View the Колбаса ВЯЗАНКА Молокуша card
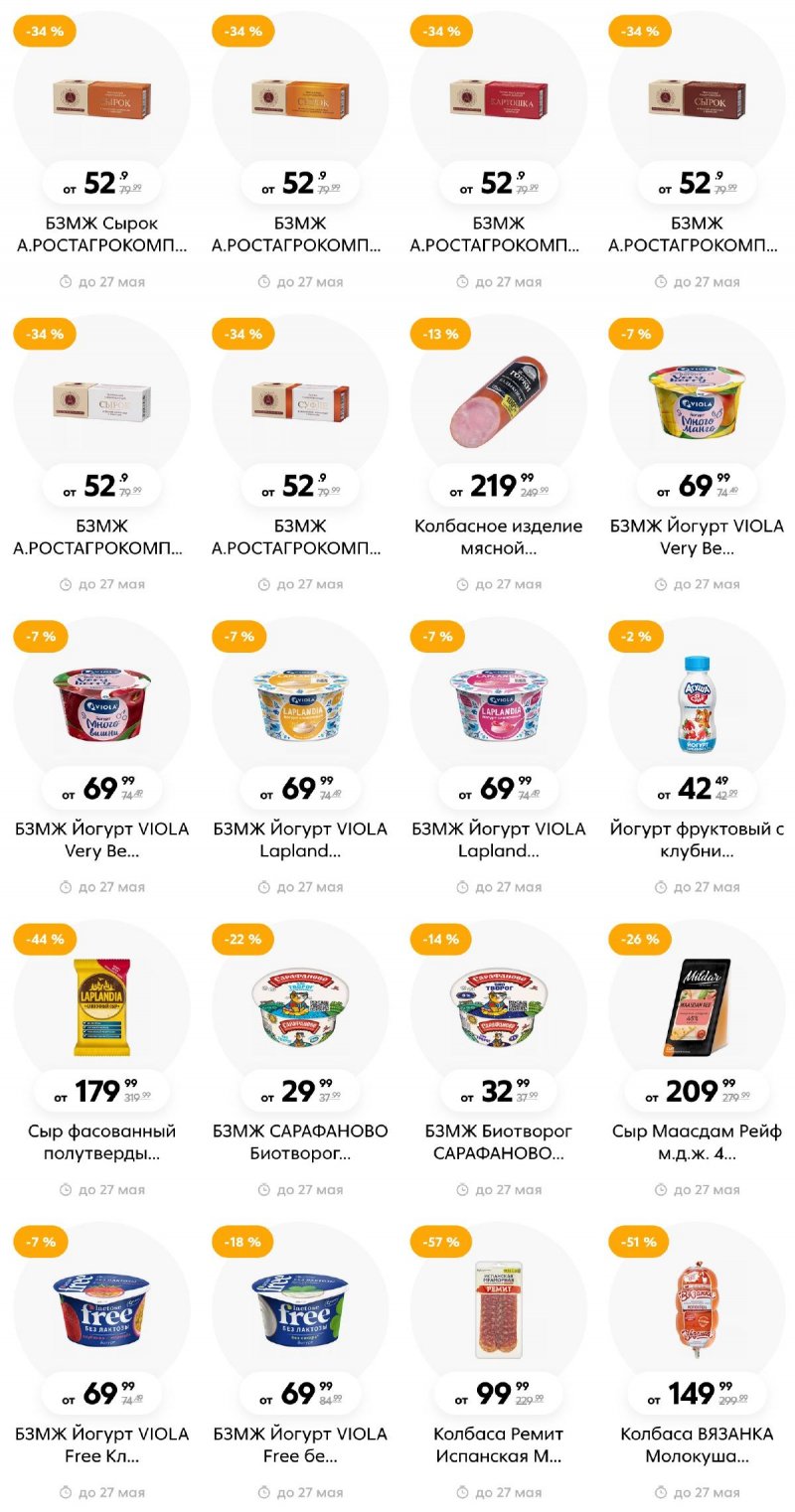 pos(697,1311)
